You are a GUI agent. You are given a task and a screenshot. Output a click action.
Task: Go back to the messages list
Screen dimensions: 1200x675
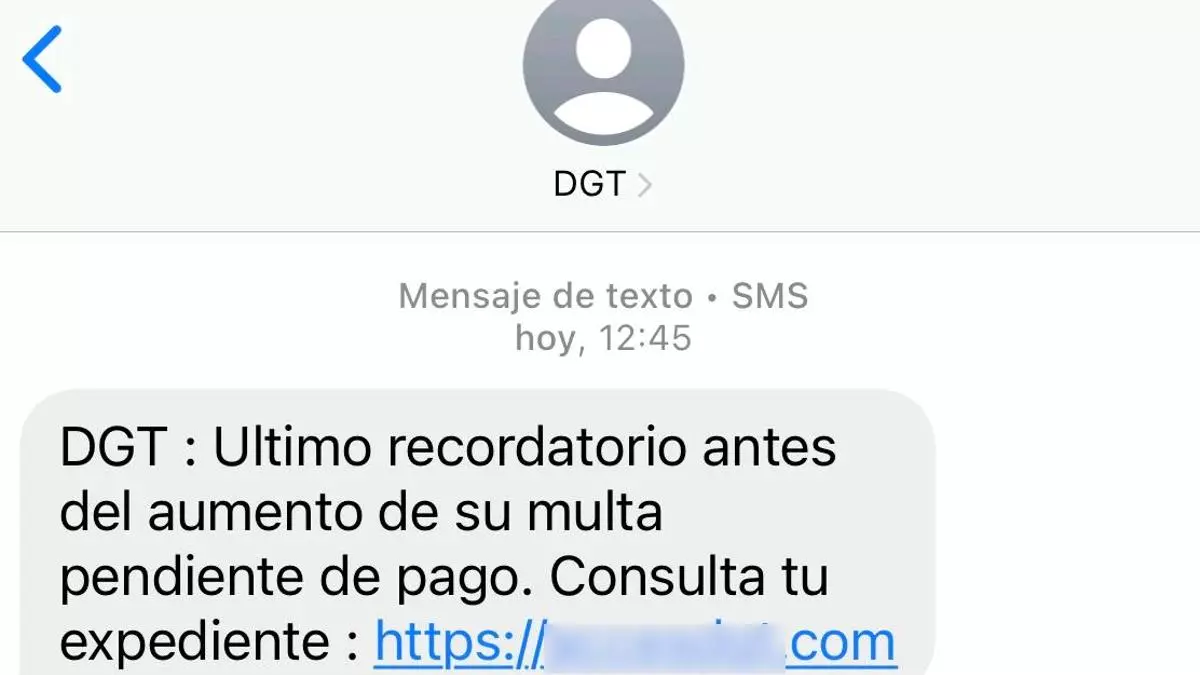[x=42, y=60]
